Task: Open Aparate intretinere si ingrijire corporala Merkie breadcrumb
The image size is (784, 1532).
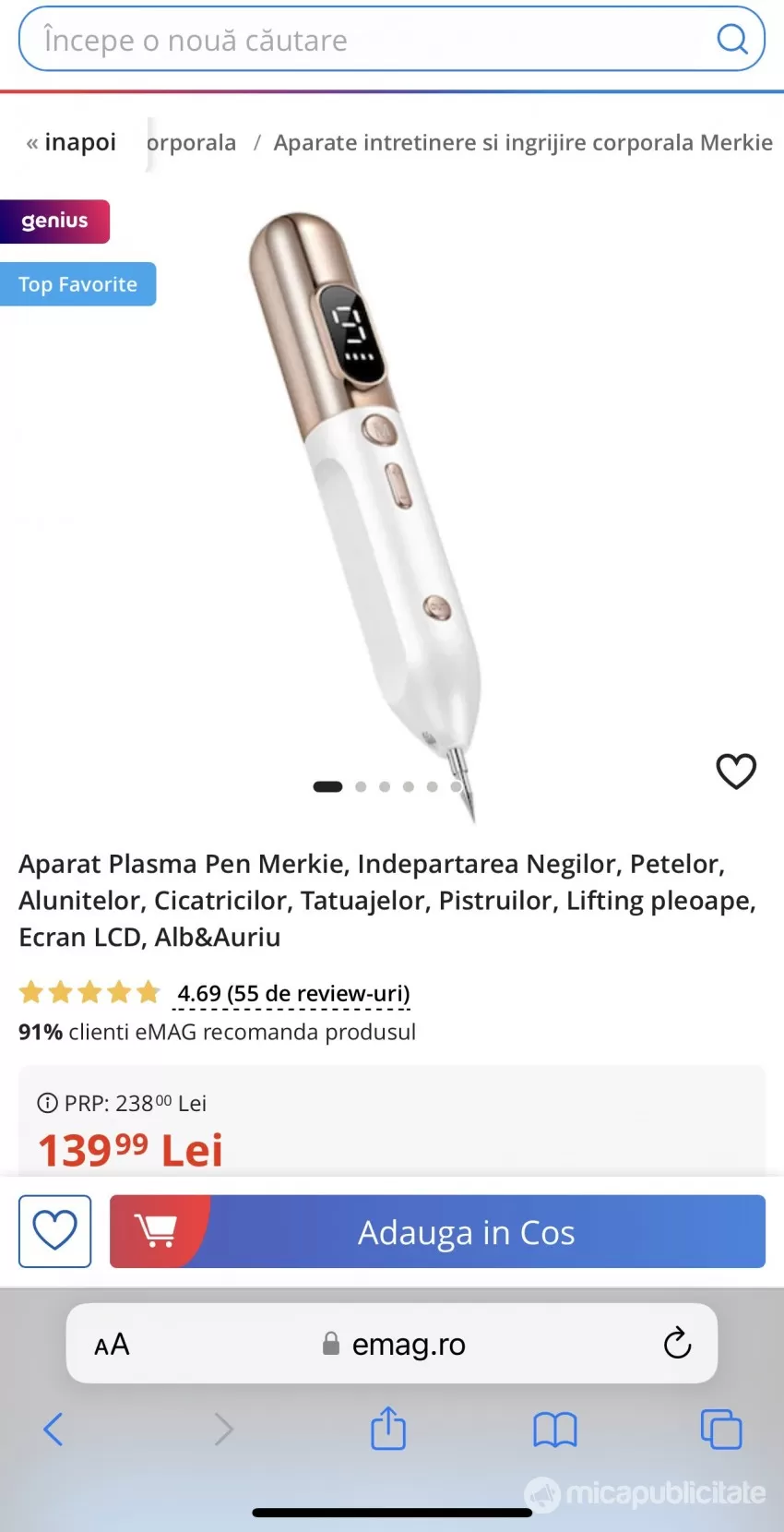Action: [523, 142]
